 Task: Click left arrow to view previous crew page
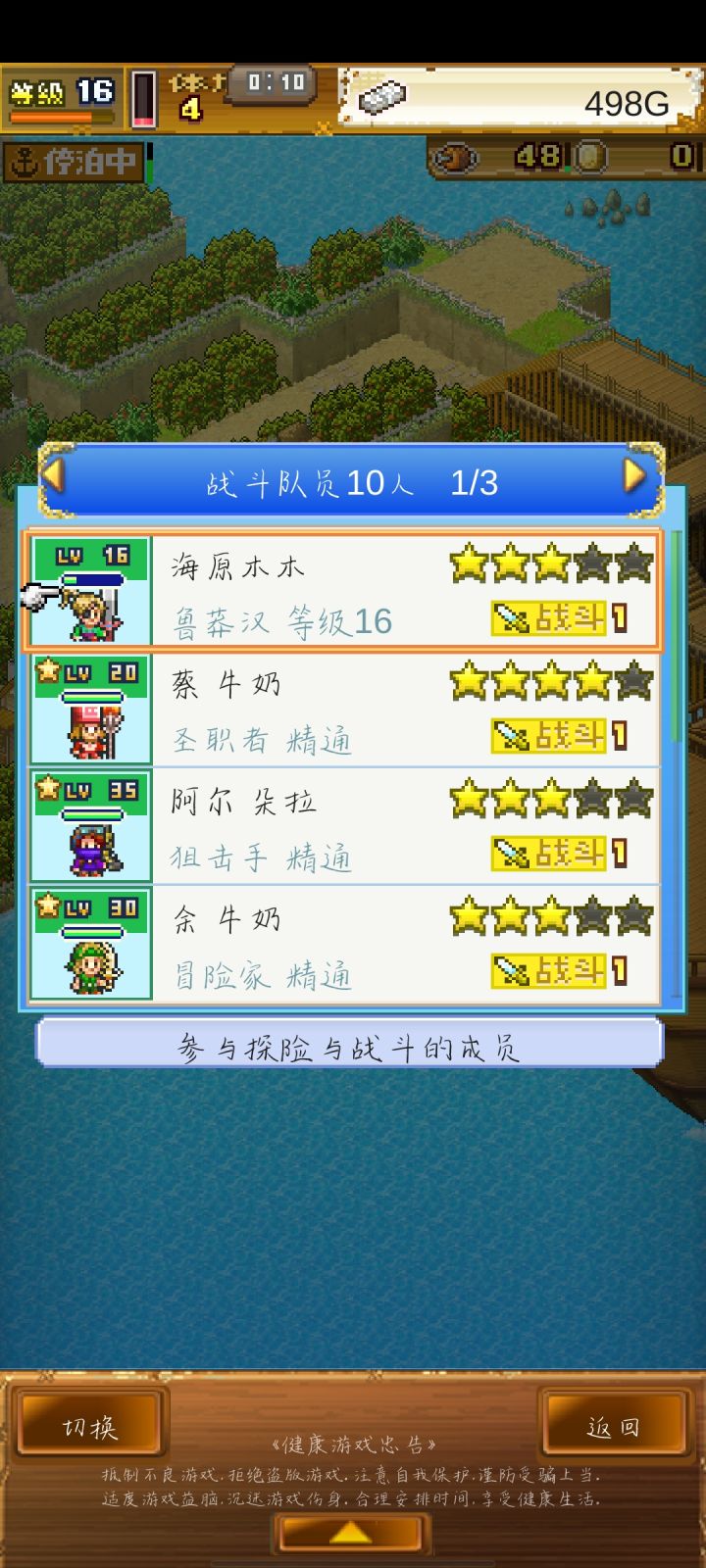click(x=54, y=477)
